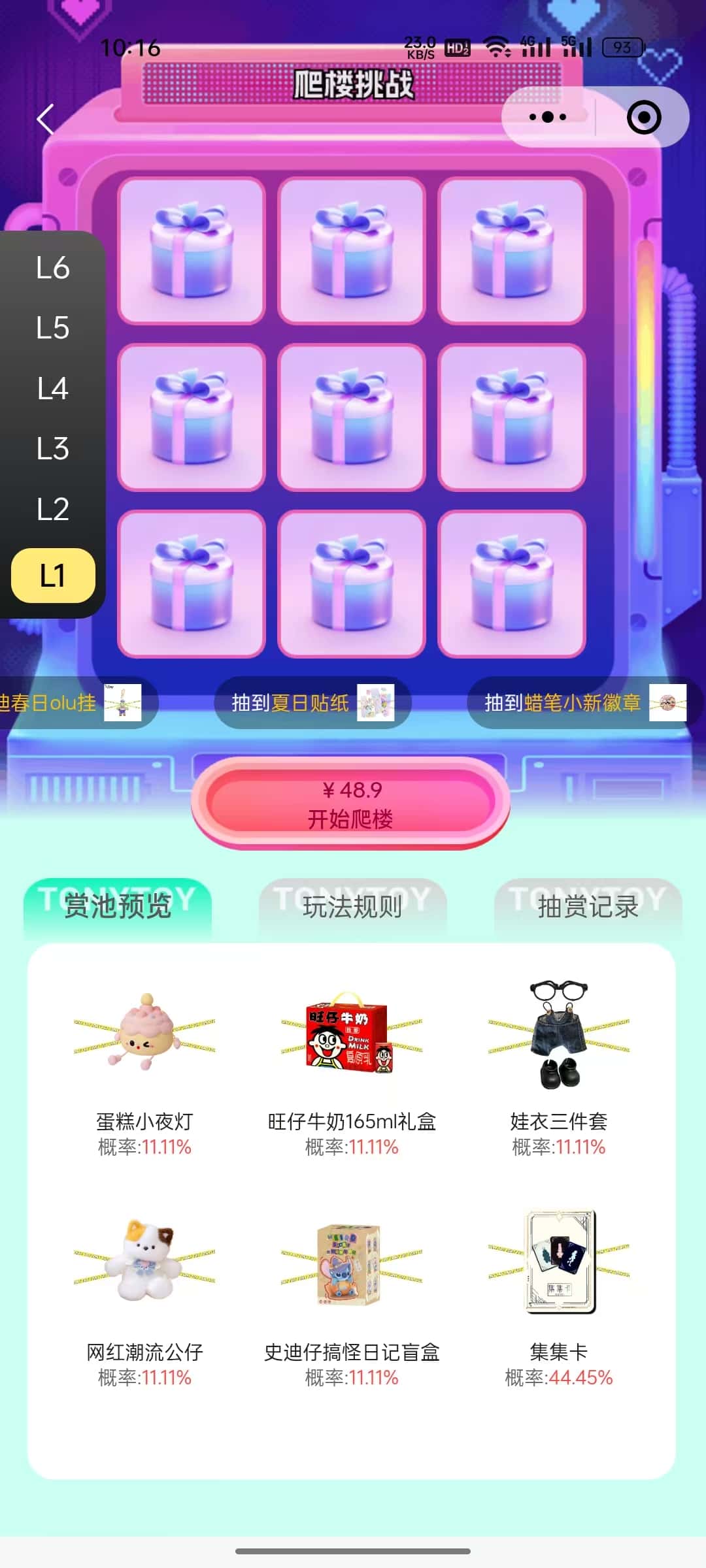
Task: Tap the center gift box in the grid
Action: (x=352, y=417)
